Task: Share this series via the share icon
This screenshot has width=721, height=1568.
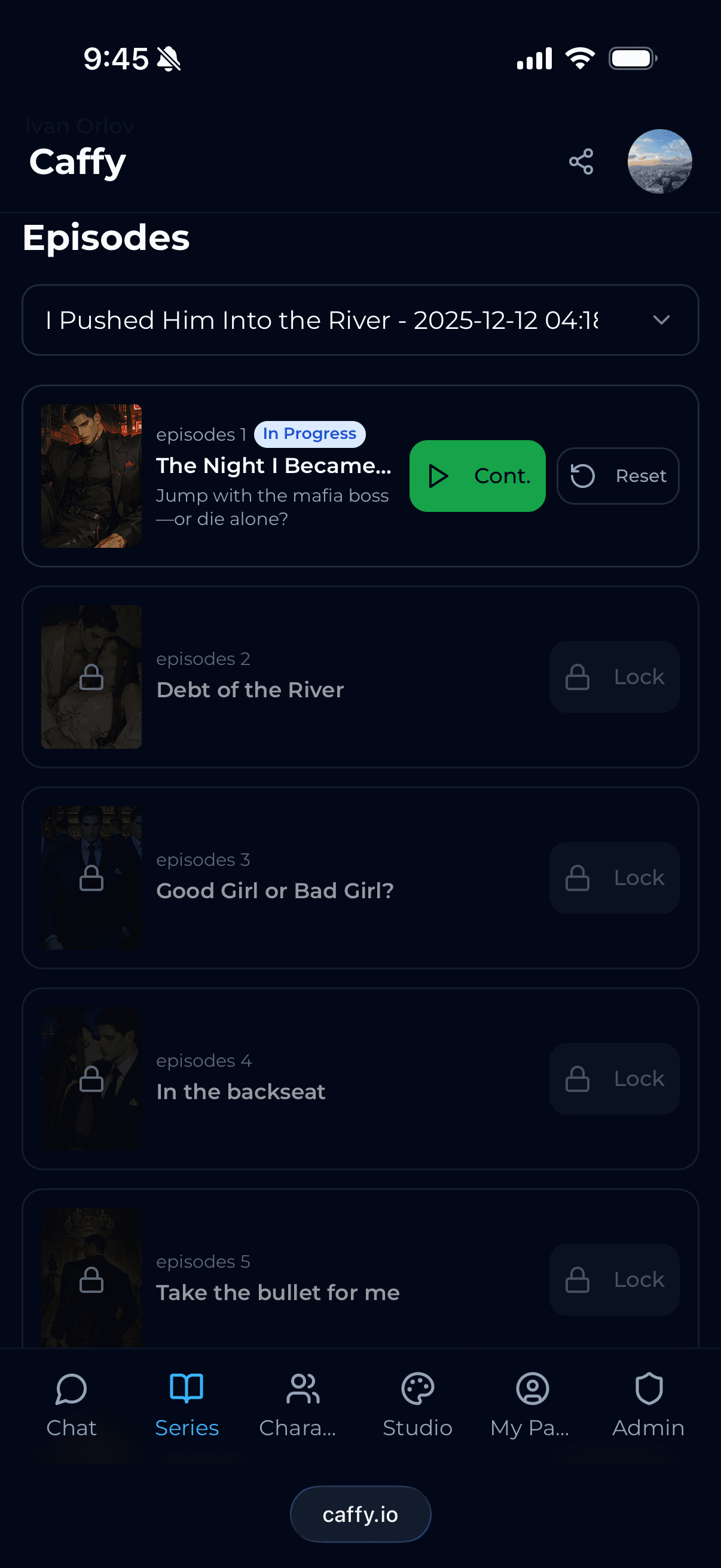Action: point(581,161)
